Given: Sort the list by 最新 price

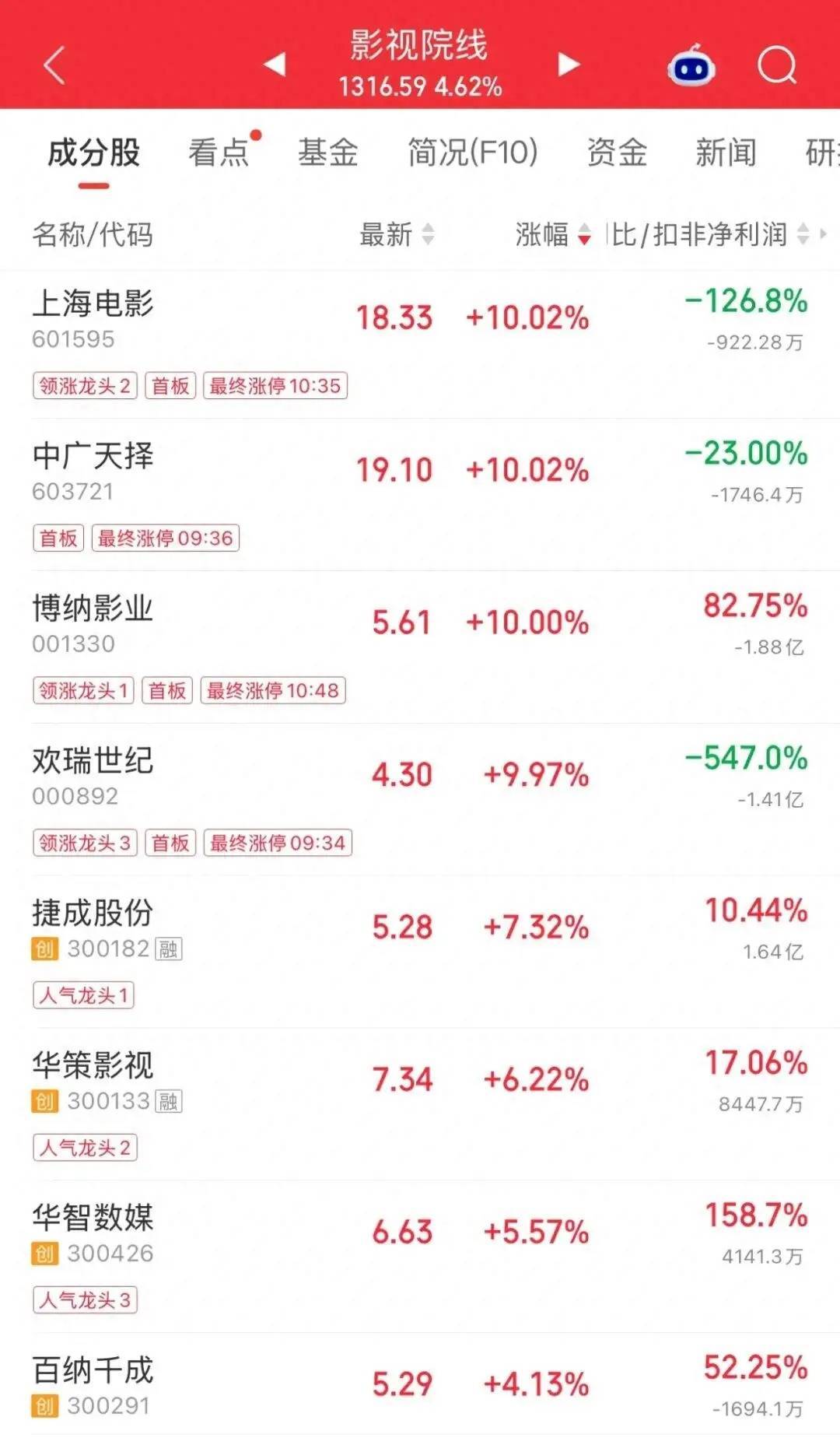Looking at the screenshot, I should pyautogui.click(x=397, y=234).
